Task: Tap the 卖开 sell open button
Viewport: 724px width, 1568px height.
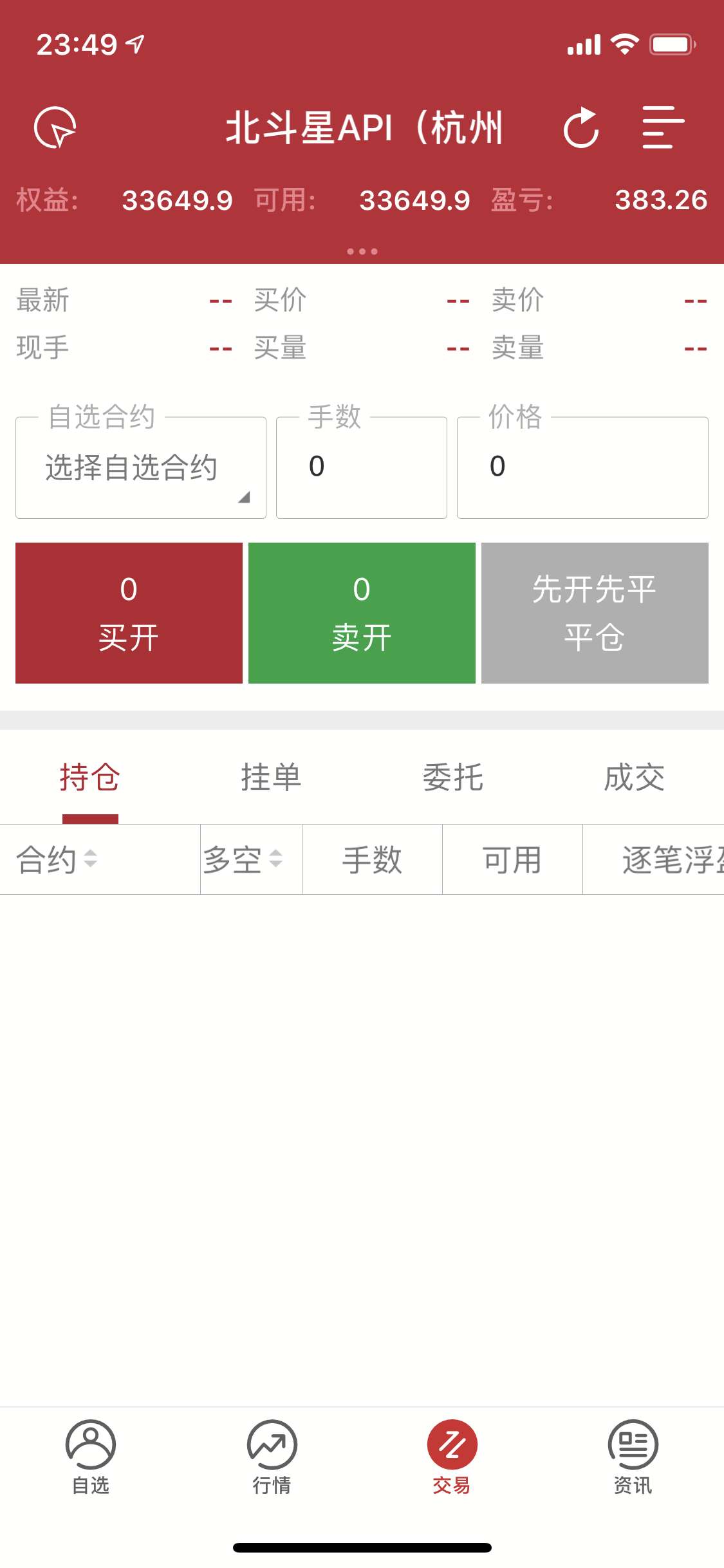Action: (x=362, y=613)
